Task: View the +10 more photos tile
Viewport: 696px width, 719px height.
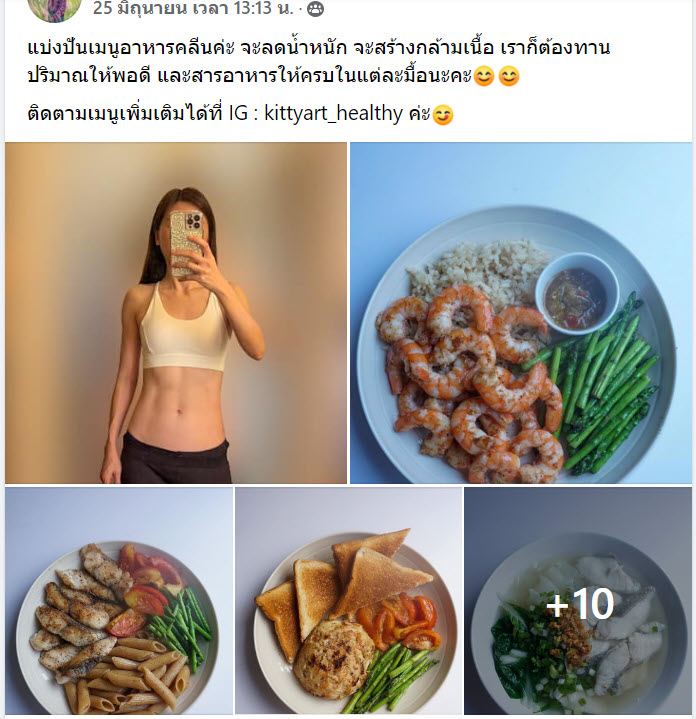Action: (579, 603)
